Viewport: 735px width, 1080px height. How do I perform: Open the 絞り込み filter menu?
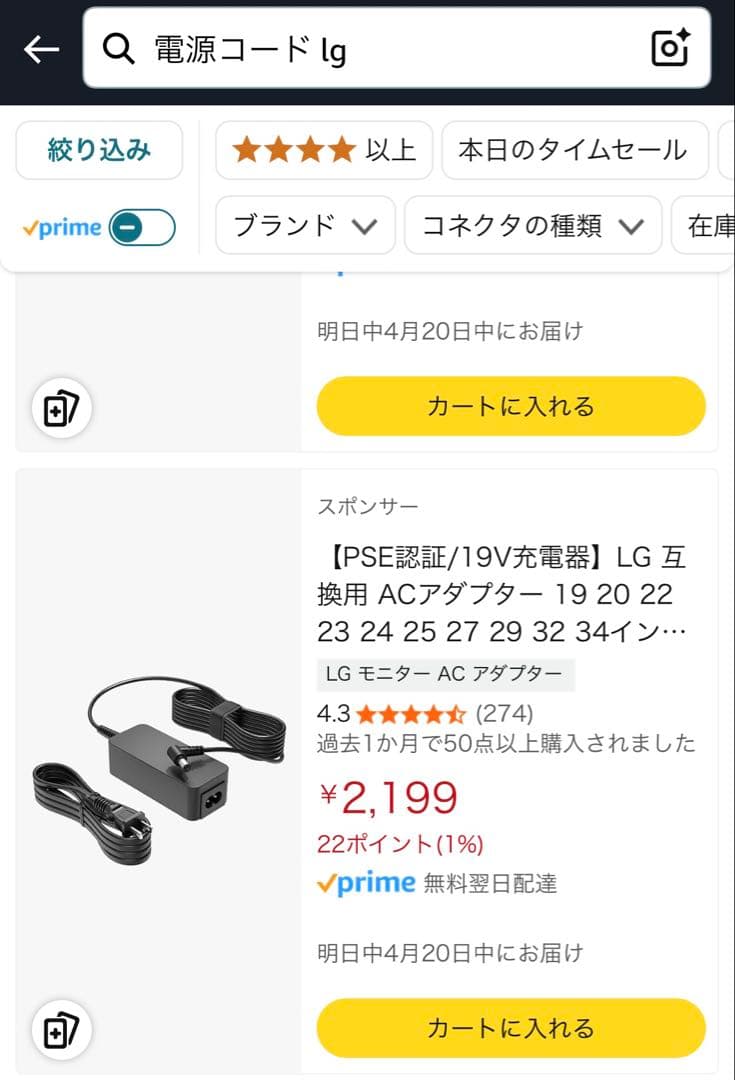pyautogui.click(x=98, y=150)
